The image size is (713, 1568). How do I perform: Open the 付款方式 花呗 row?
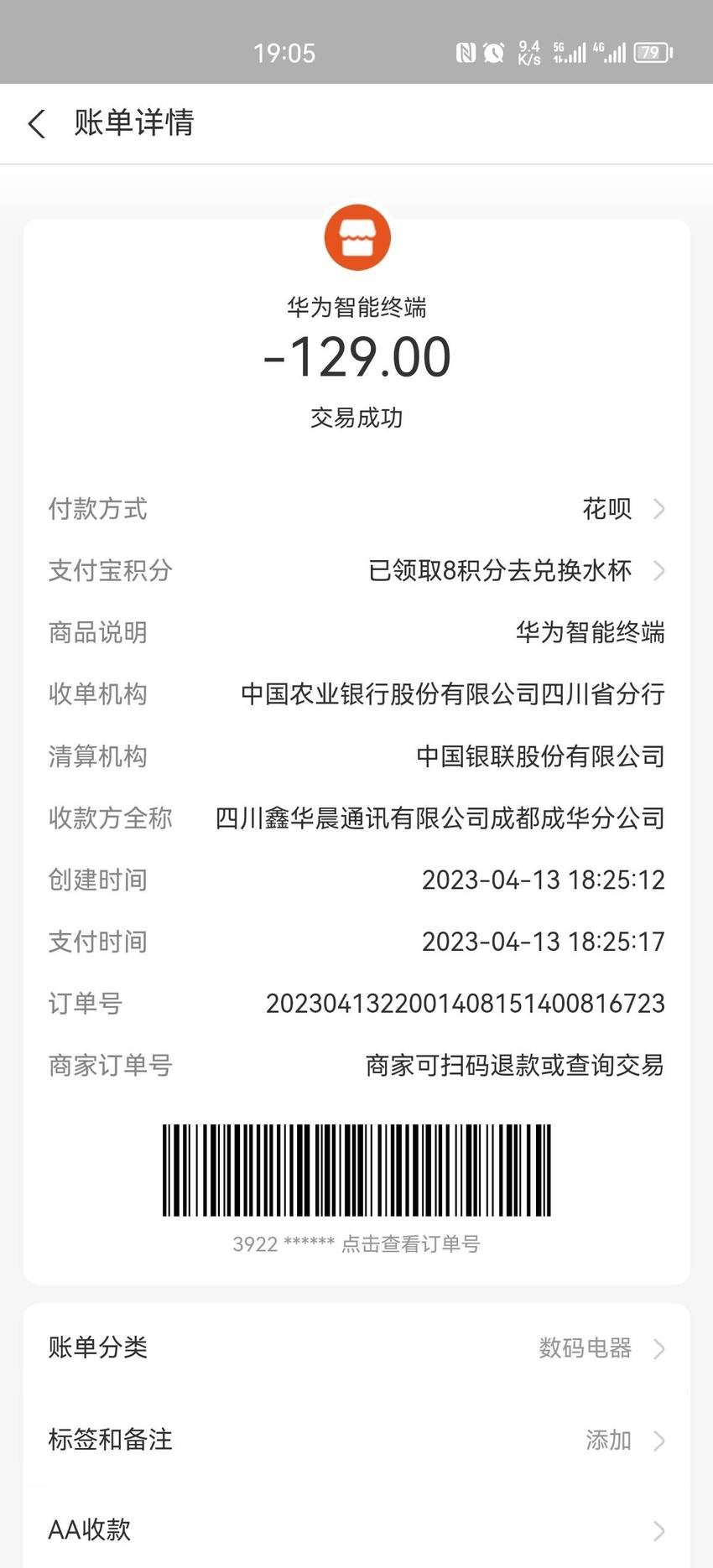tap(356, 509)
